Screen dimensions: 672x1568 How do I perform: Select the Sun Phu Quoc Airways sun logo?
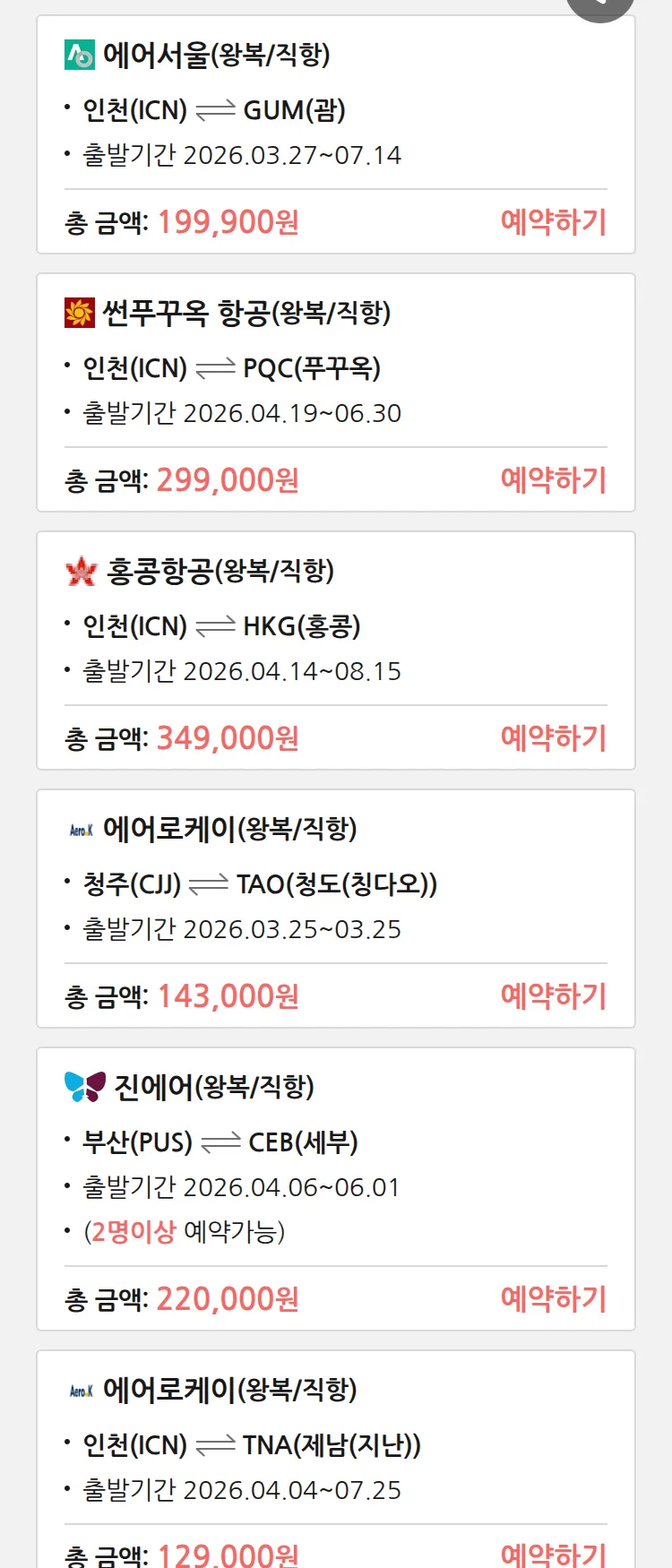[79, 314]
